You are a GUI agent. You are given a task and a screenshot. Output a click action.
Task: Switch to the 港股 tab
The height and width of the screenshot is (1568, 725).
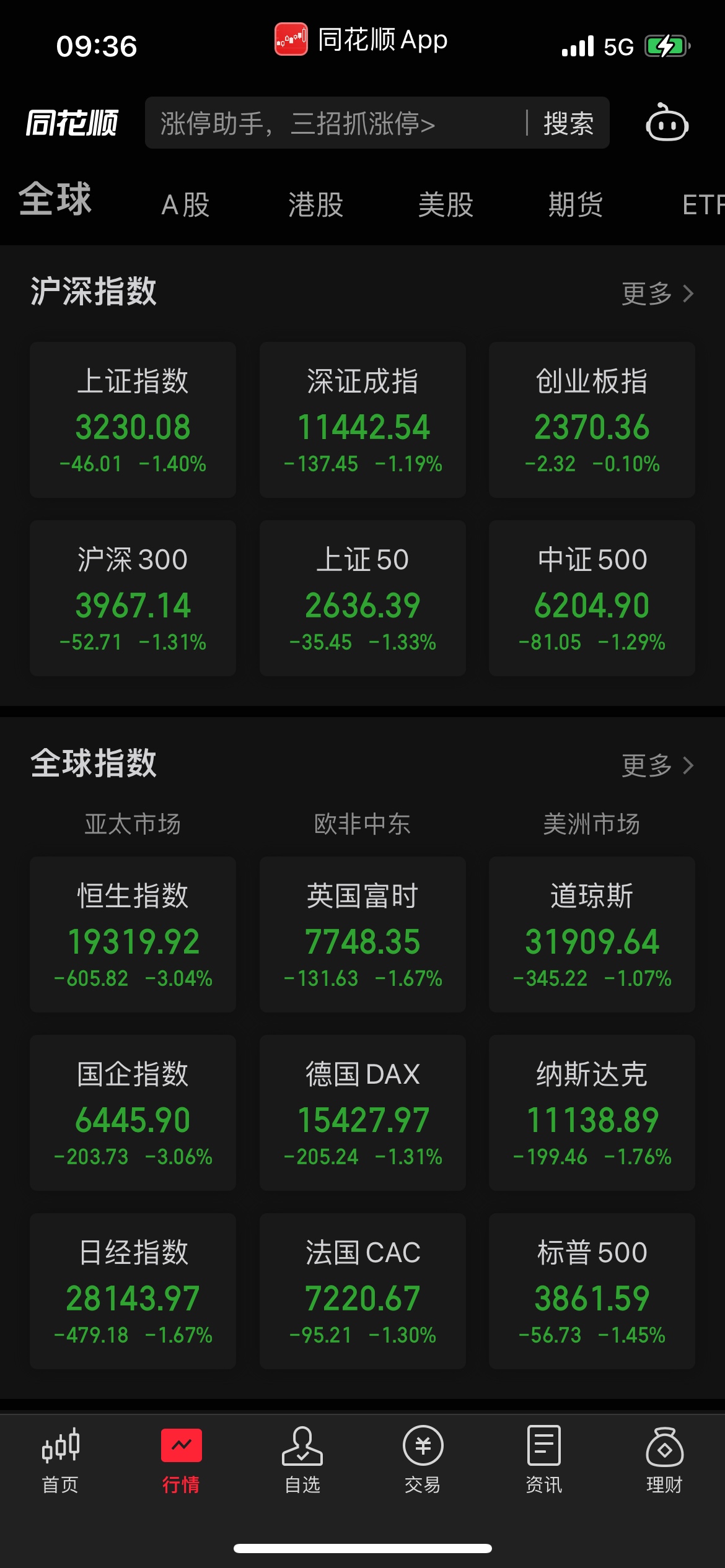[x=315, y=204]
